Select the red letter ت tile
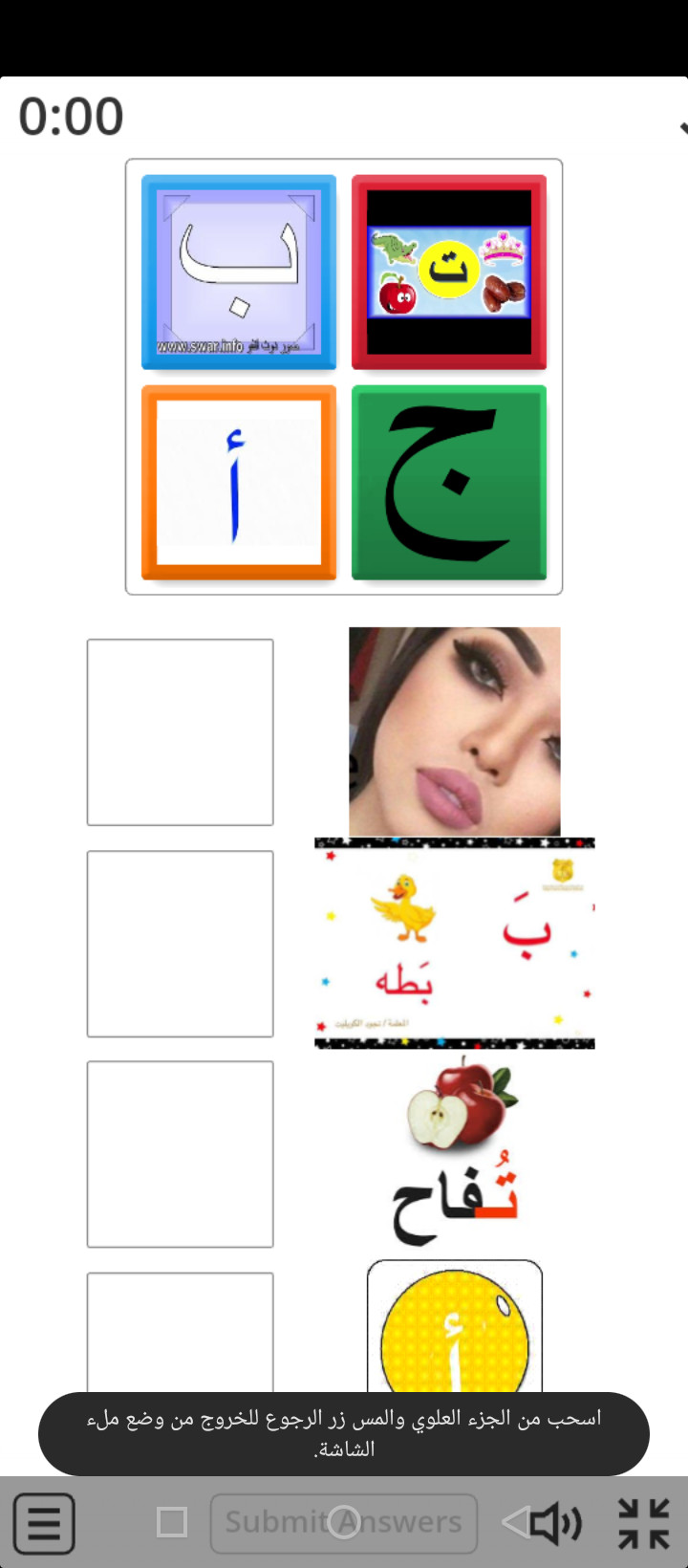 [449, 272]
